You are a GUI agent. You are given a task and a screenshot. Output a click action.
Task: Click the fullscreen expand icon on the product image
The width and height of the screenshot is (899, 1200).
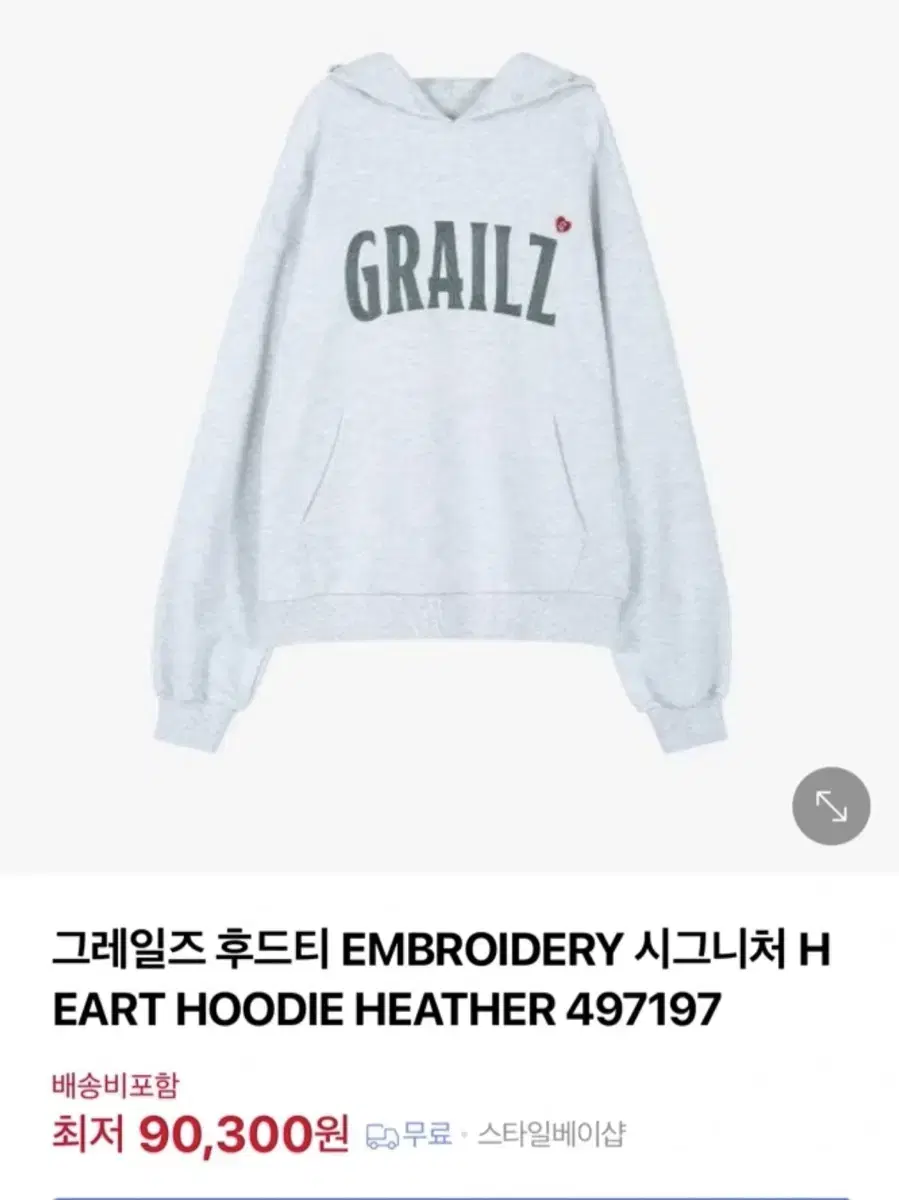831,806
